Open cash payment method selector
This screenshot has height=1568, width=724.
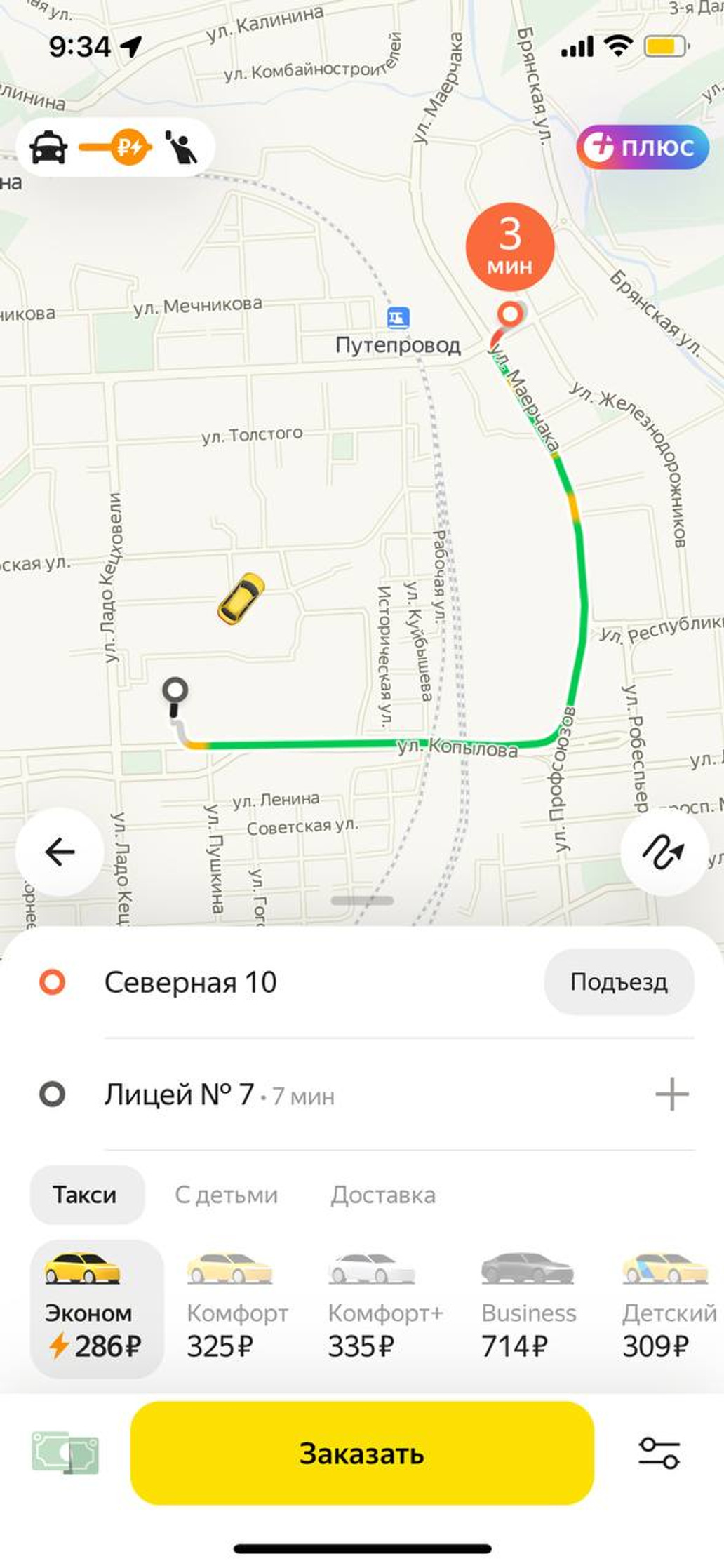click(x=65, y=1452)
